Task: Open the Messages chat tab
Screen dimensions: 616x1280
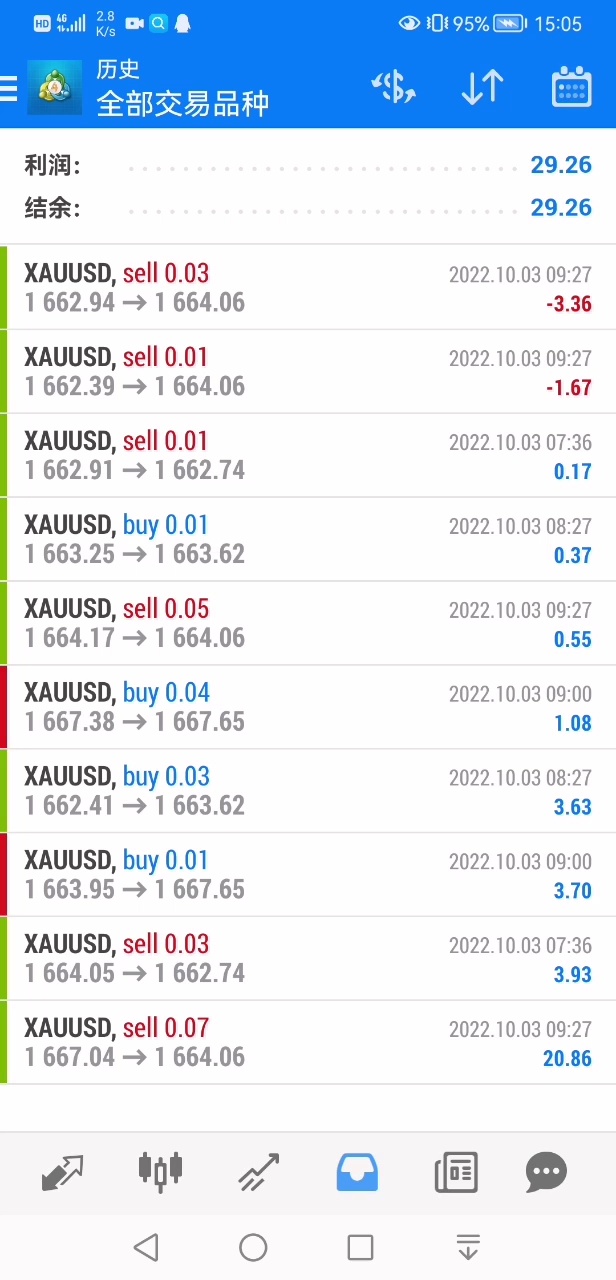Action: point(546,1172)
